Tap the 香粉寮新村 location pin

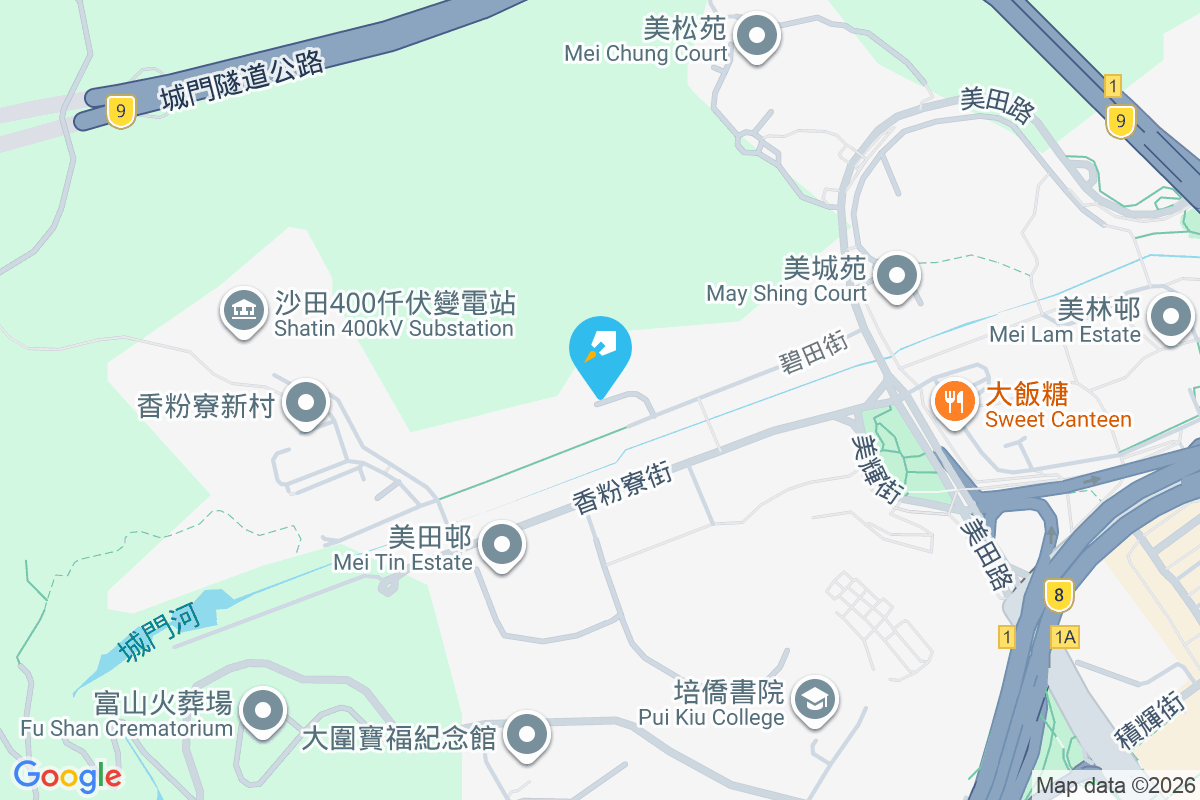point(306,405)
